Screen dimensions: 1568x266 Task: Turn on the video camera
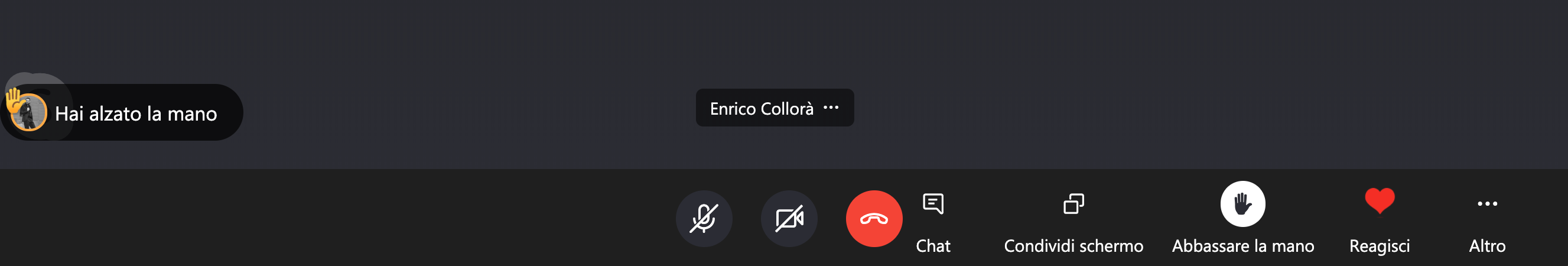pyautogui.click(x=789, y=219)
